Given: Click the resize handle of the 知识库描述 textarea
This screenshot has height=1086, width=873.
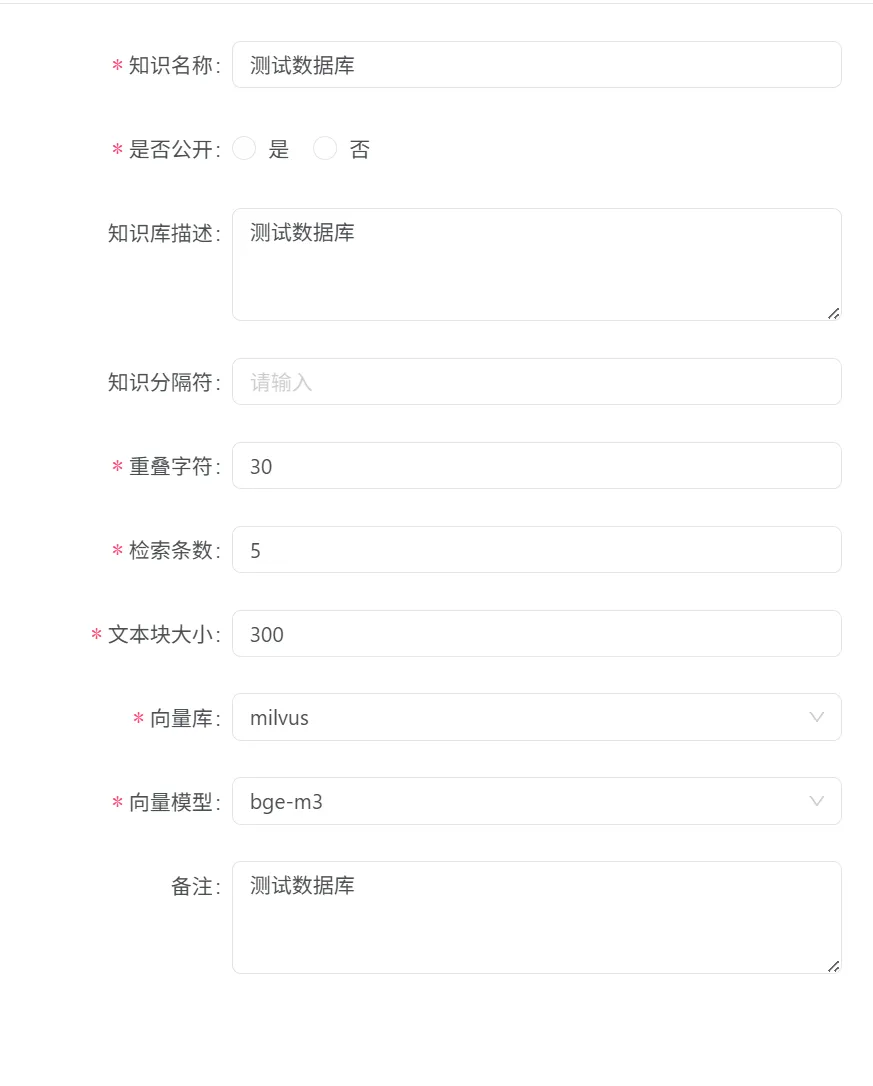Looking at the screenshot, I should tap(834, 314).
